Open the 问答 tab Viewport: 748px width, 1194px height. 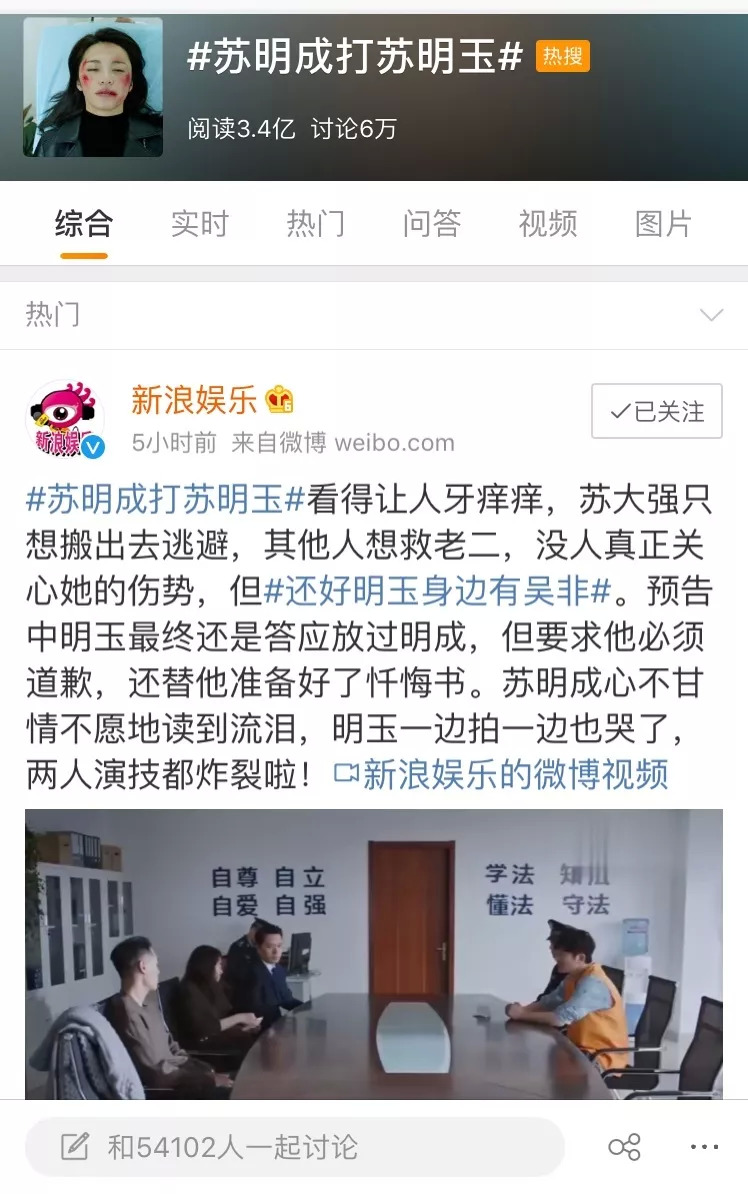point(432,224)
